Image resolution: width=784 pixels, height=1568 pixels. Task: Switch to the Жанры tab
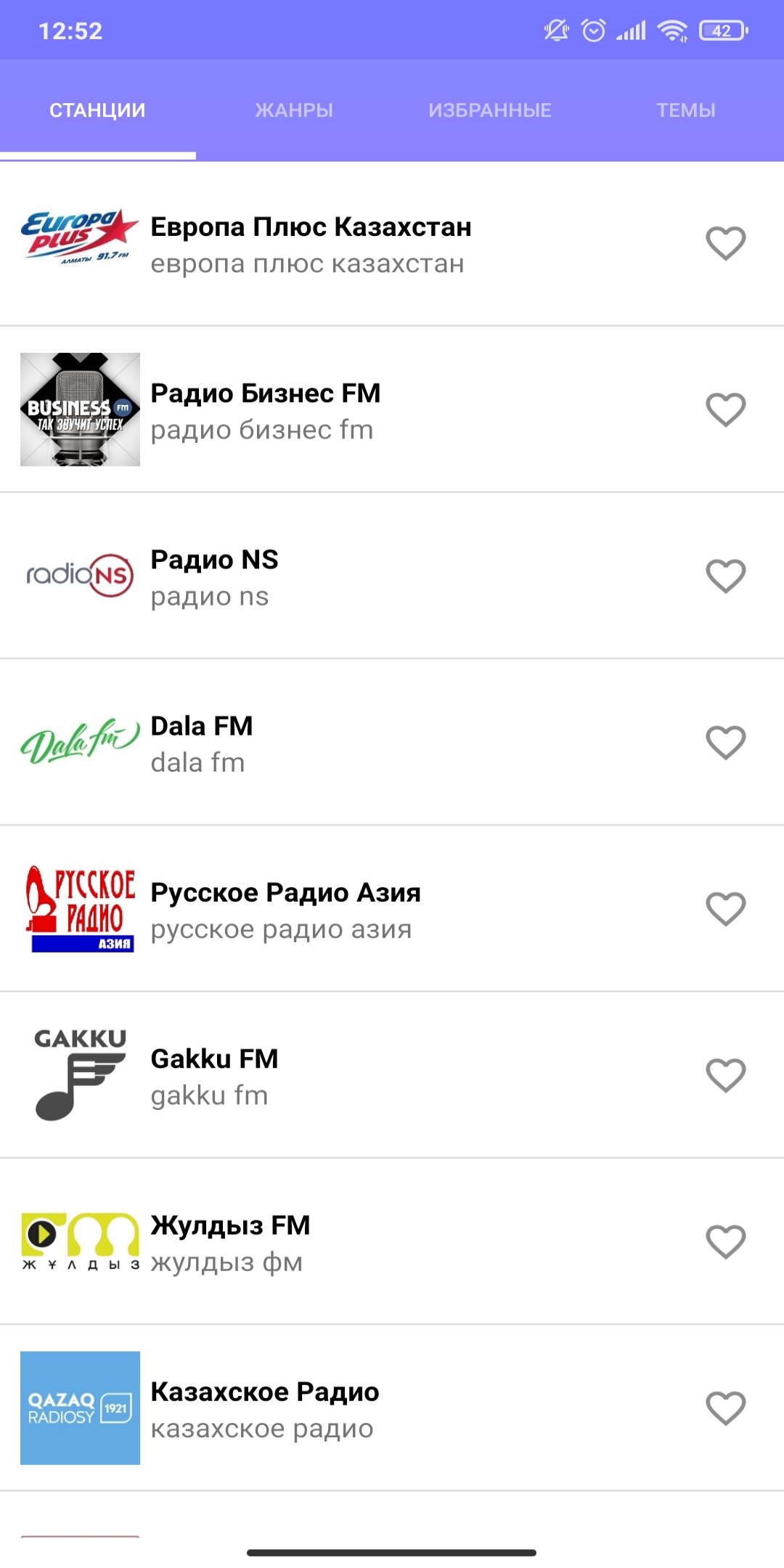coord(293,110)
